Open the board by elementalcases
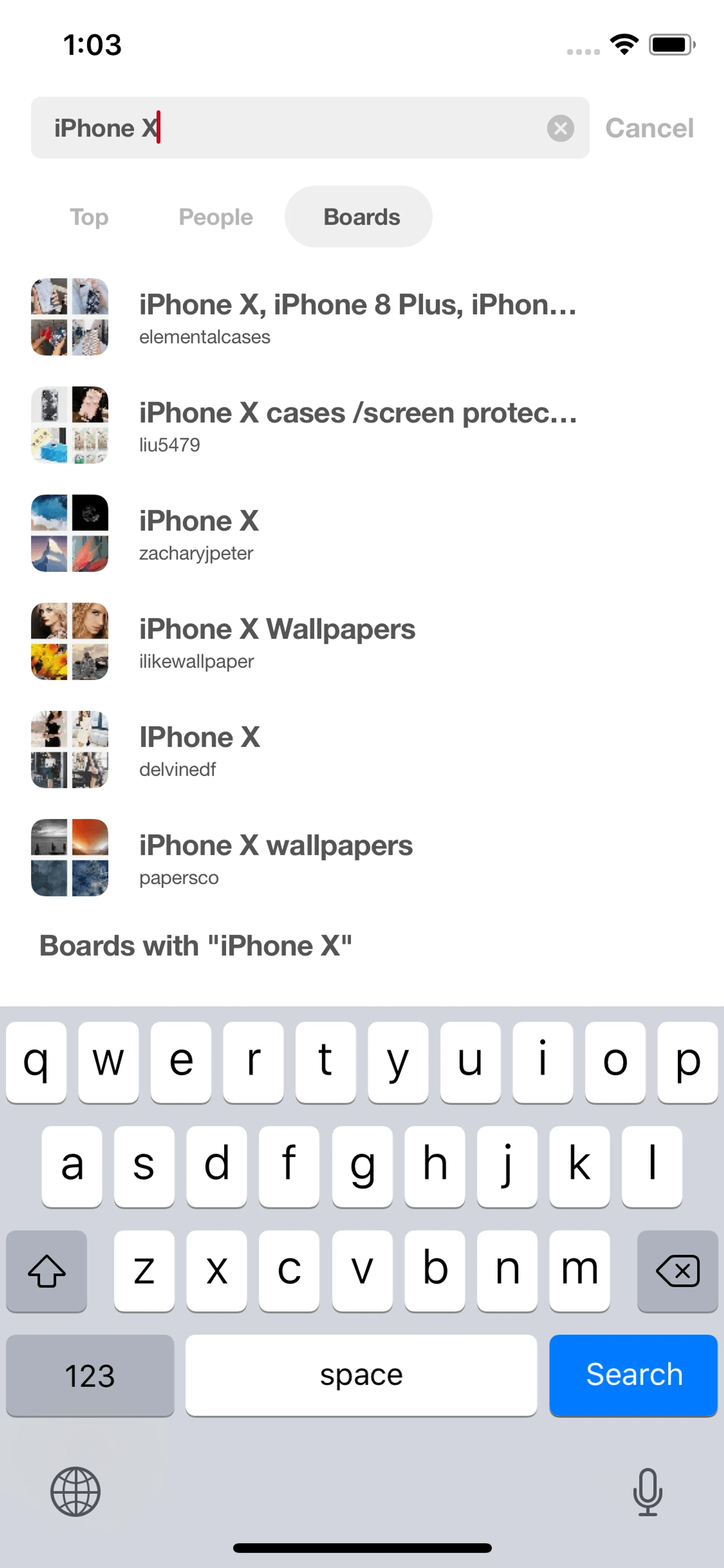 click(x=357, y=317)
